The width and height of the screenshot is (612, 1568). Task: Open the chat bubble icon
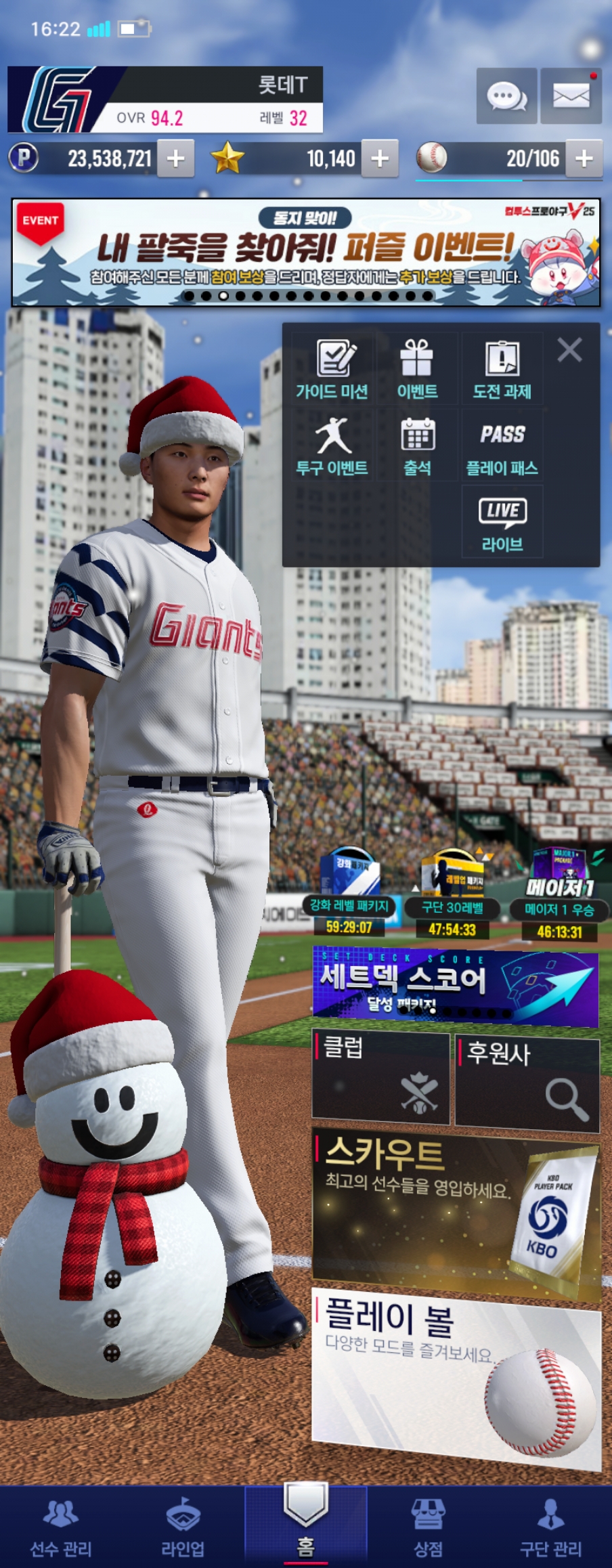coord(506,96)
